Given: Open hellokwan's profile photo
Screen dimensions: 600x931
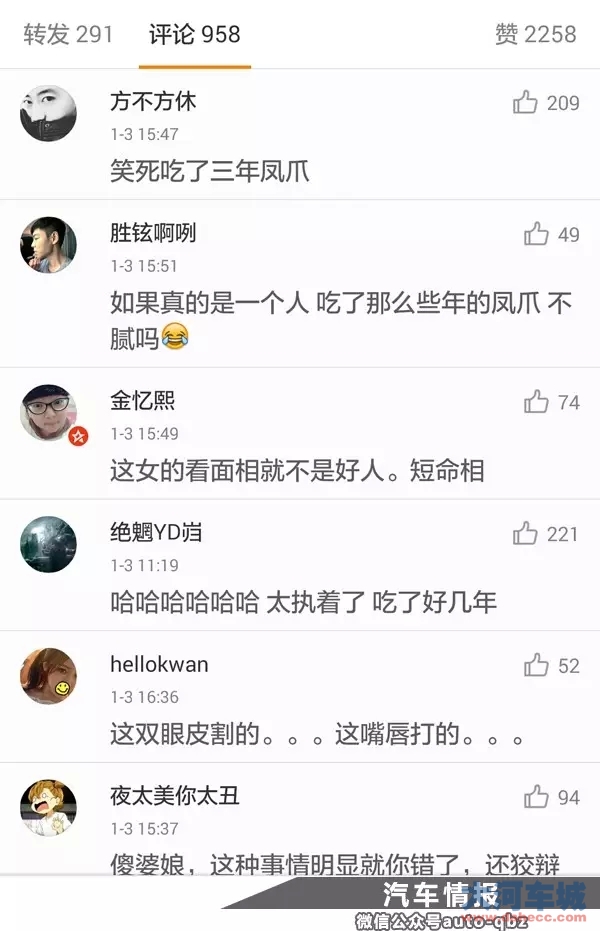Looking at the screenshot, I should 48,676.
